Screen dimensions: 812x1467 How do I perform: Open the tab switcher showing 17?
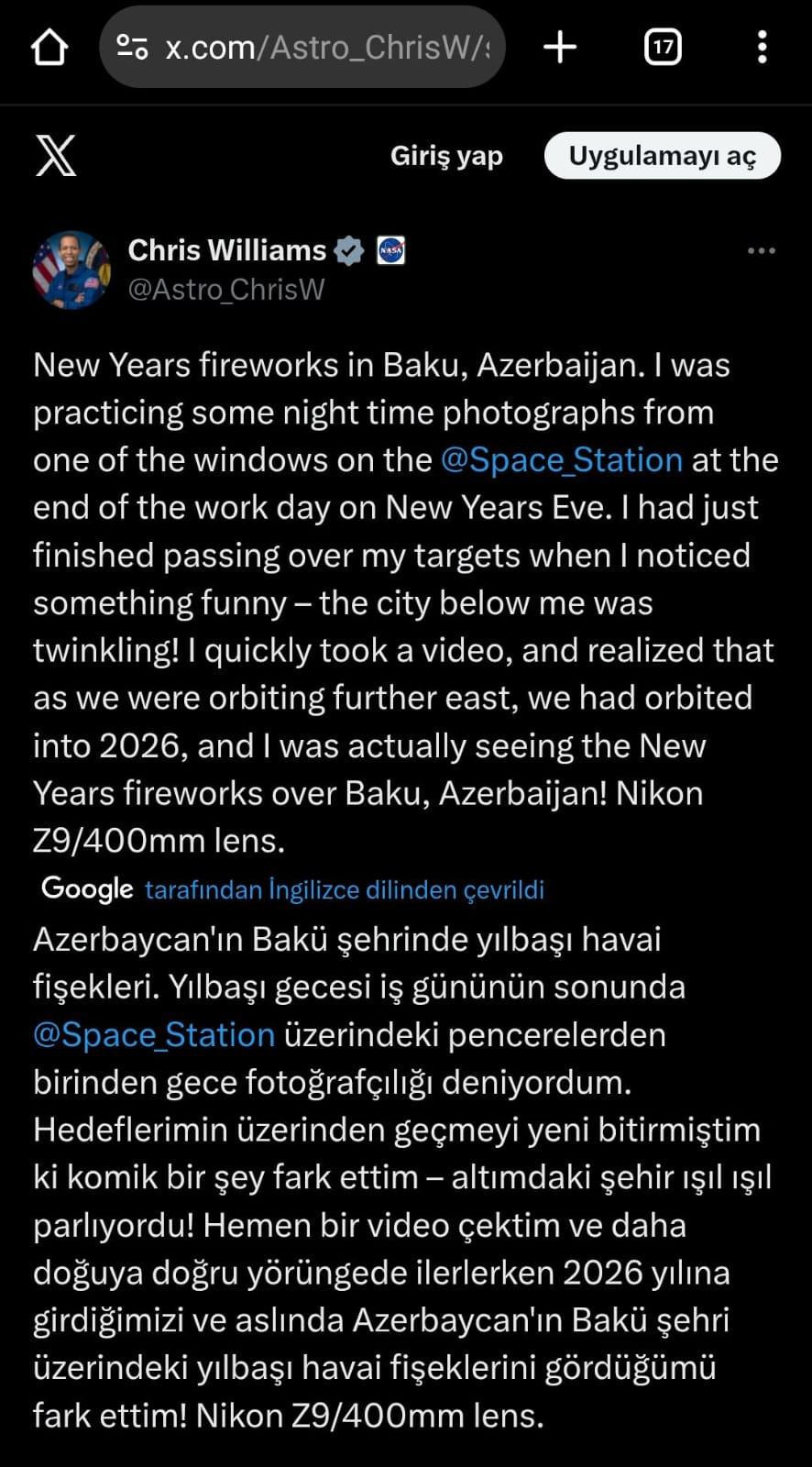[x=663, y=48]
